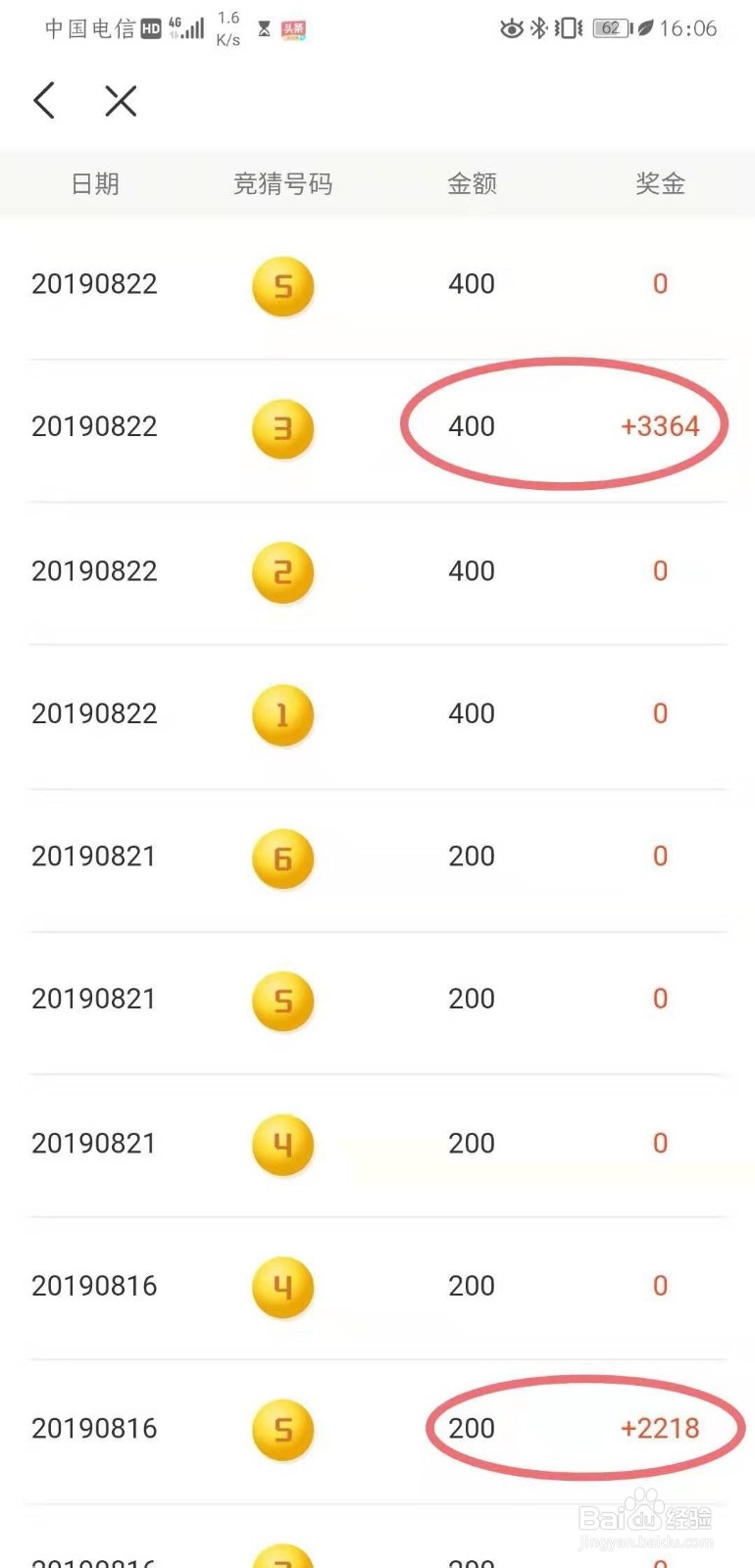Tap the +2218 prize amount
This screenshot has width=755, height=1568.
(661, 1429)
